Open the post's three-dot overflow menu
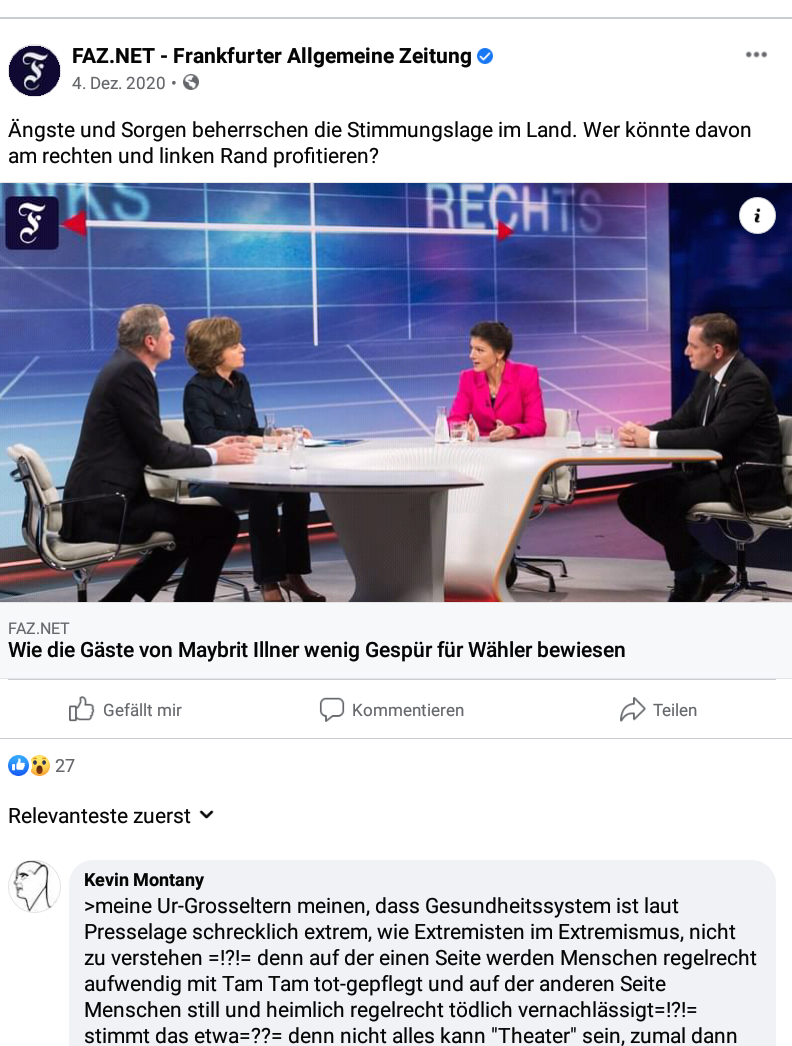The height and width of the screenshot is (1046, 792). coord(756,55)
